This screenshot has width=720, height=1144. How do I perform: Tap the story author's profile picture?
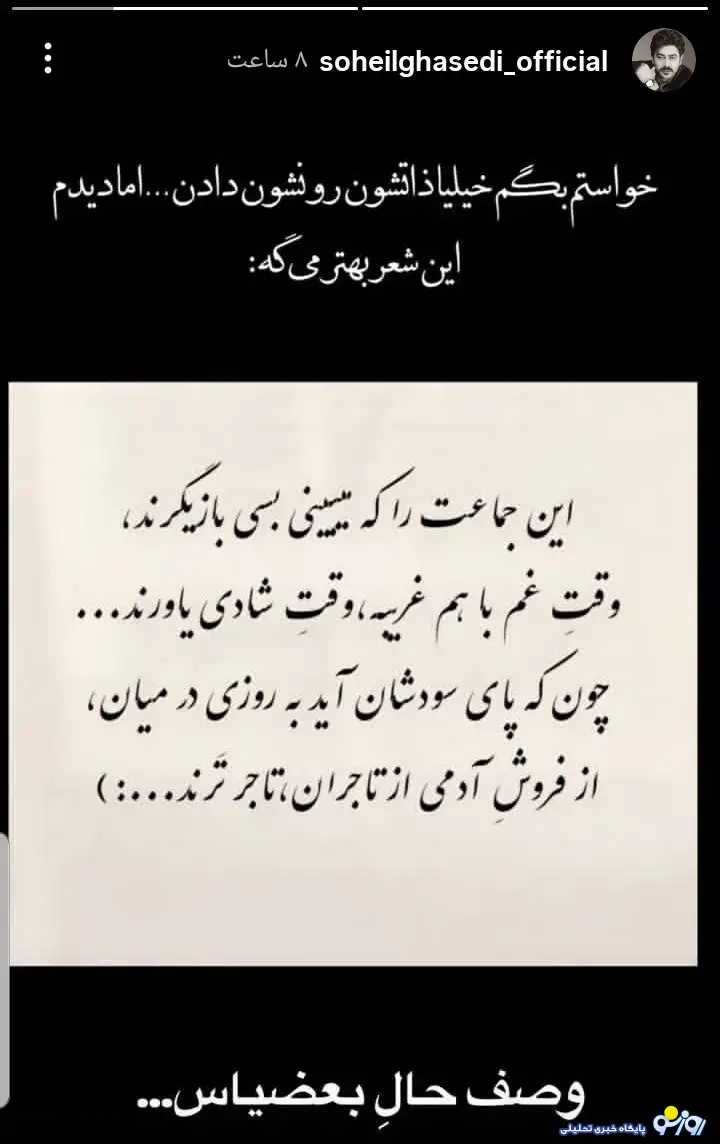(x=663, y=62)
